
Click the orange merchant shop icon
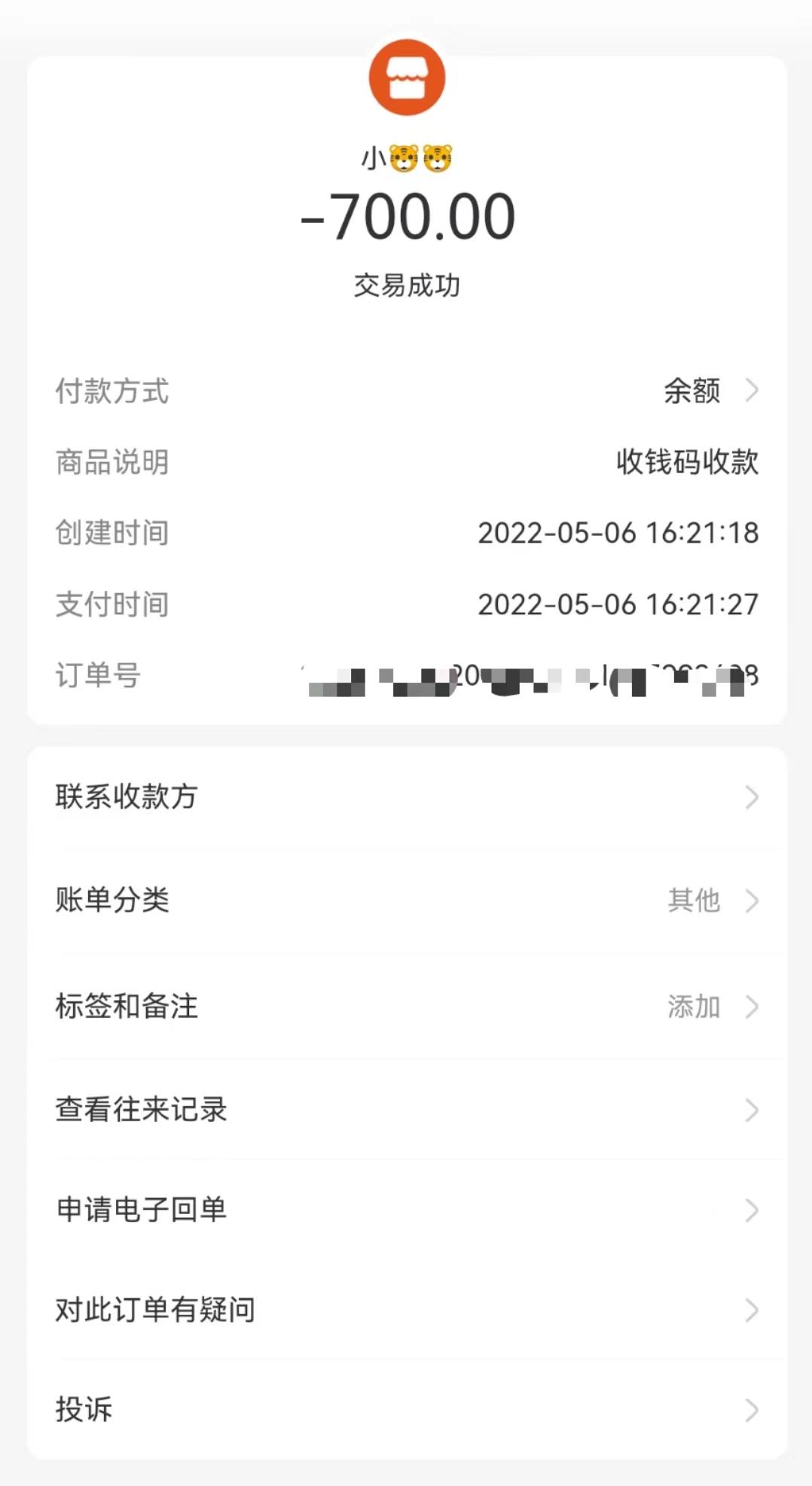pyautogui.click(x=406, y=76)
